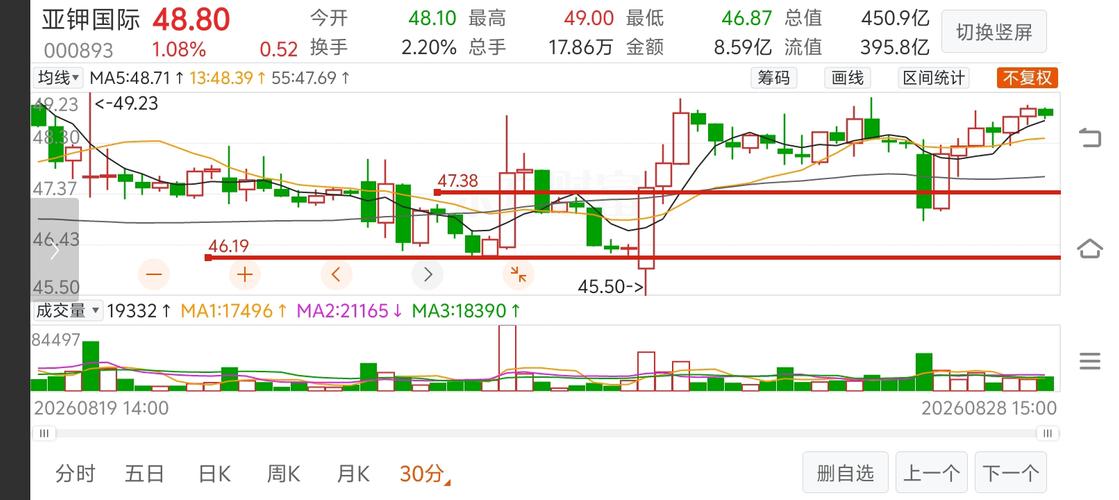Move chart left with the arrow
Image resolution: width=1119 pixels, height=500 pixels.
337,274
